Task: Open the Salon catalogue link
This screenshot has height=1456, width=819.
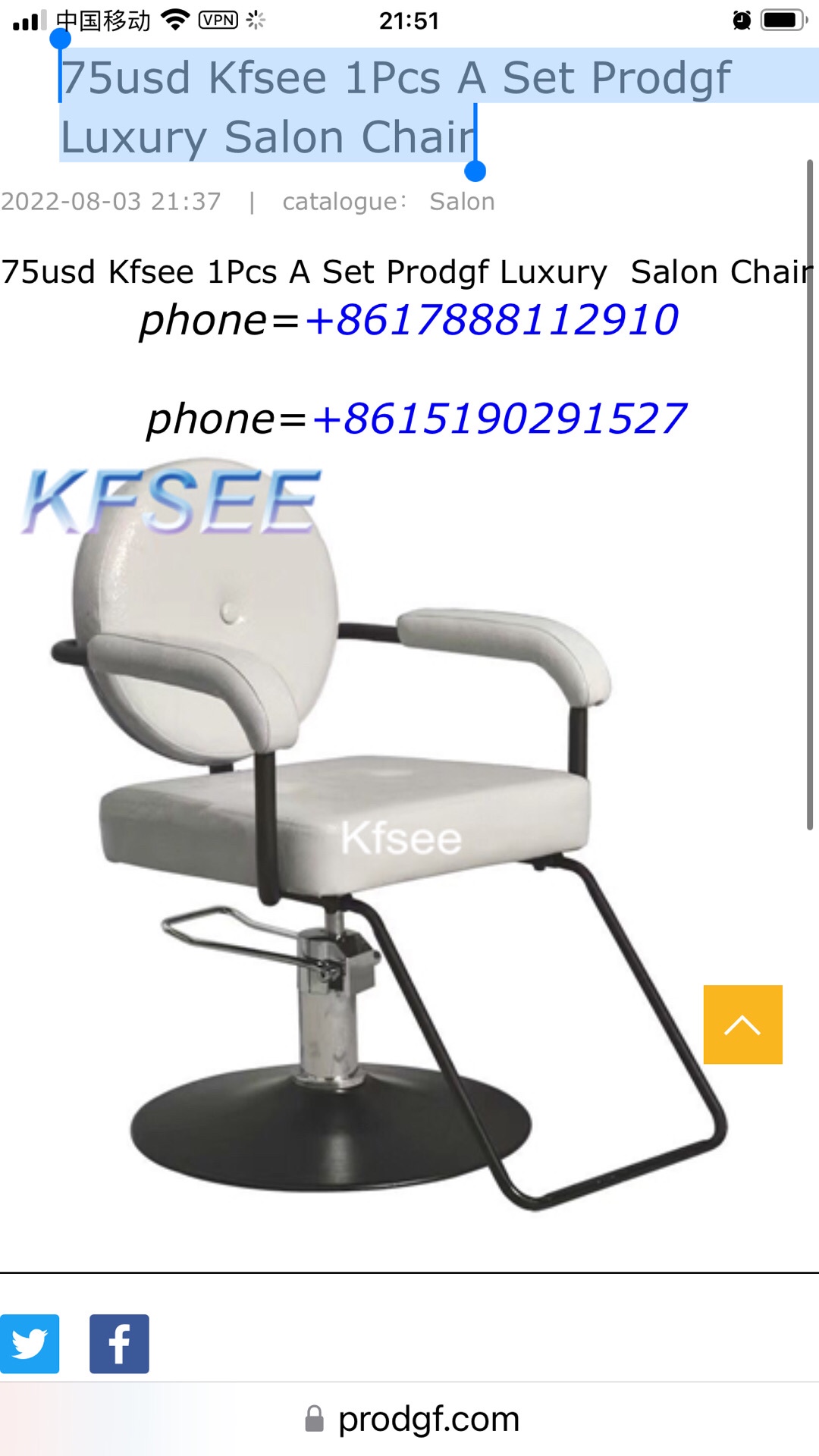Action: pyautogui.click(x=462, y=202)
